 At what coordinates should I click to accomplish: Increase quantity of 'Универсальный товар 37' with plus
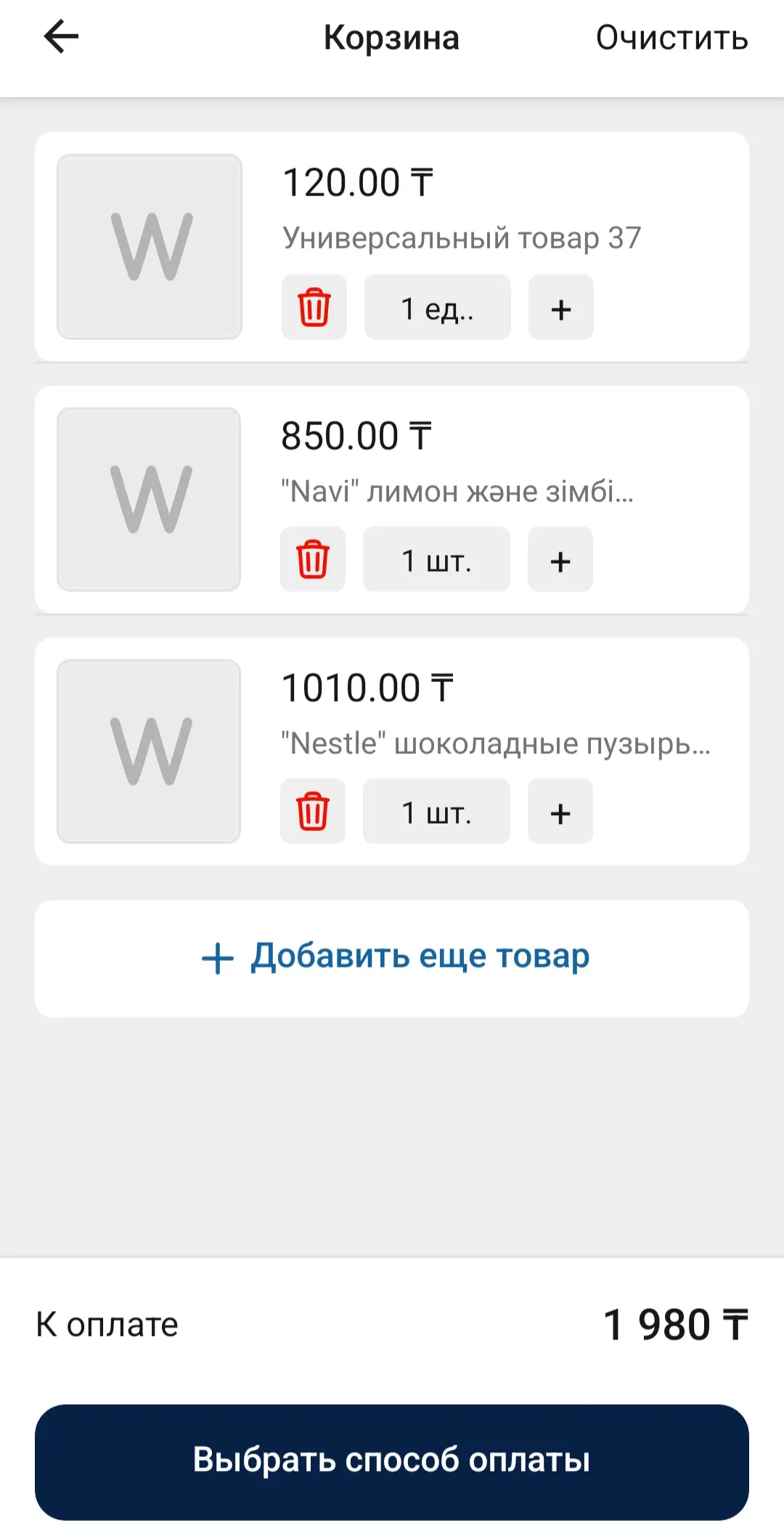pos(560,307)
